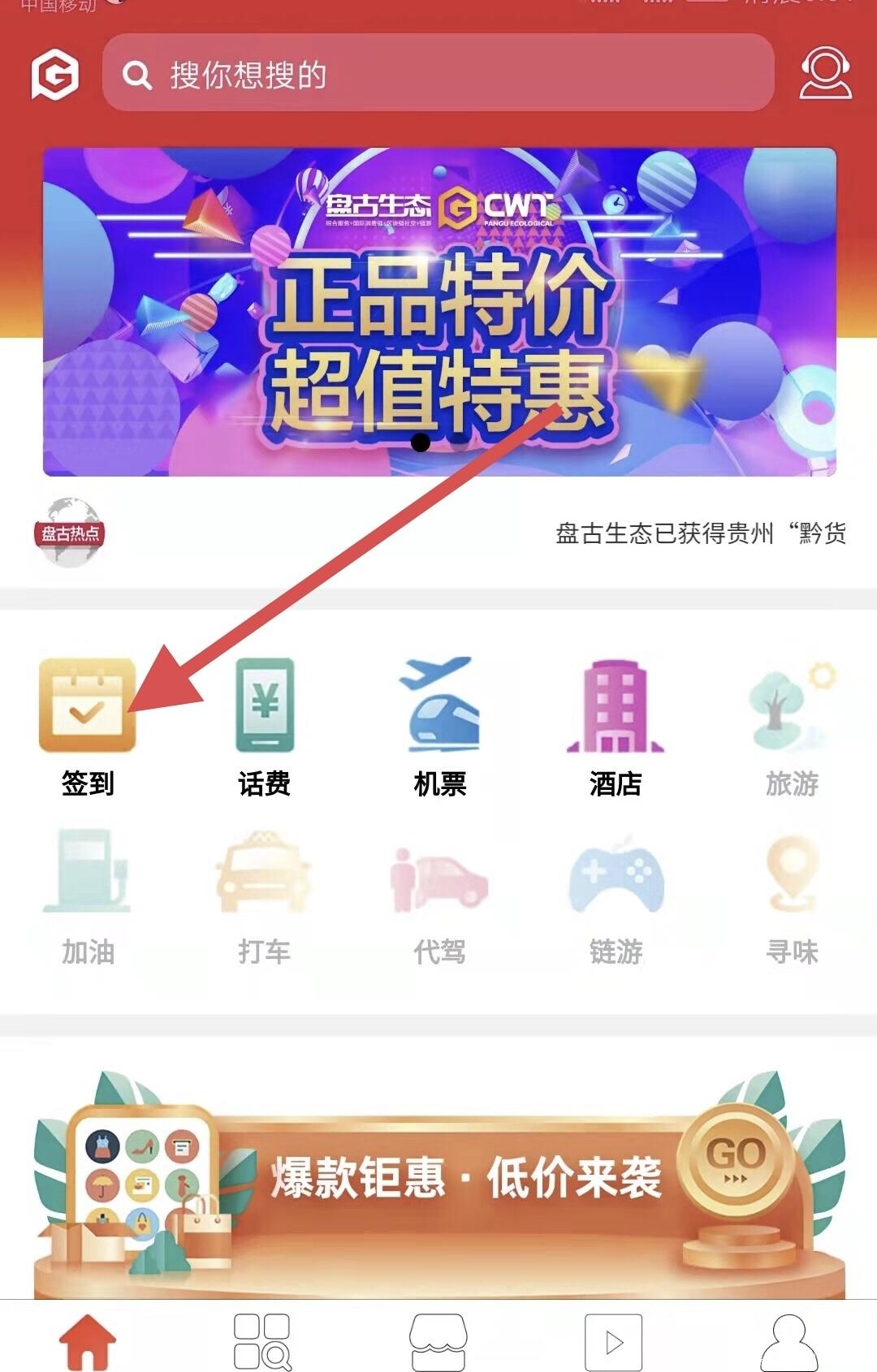Switch to the category search tab
Screen dimensions: 877x1372
click(262, 1341)
